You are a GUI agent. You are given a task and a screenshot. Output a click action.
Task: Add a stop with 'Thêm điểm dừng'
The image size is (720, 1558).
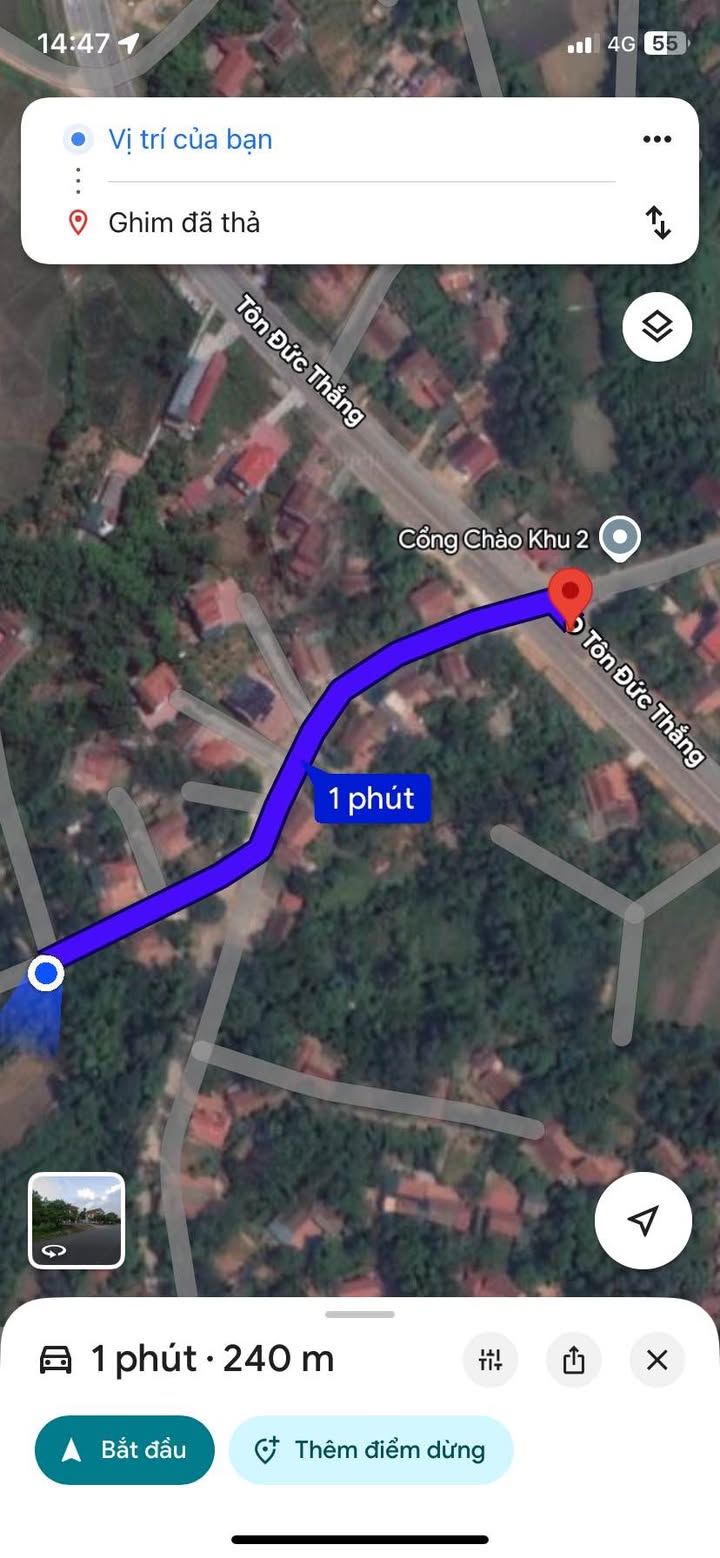(x=371, y=1450)
